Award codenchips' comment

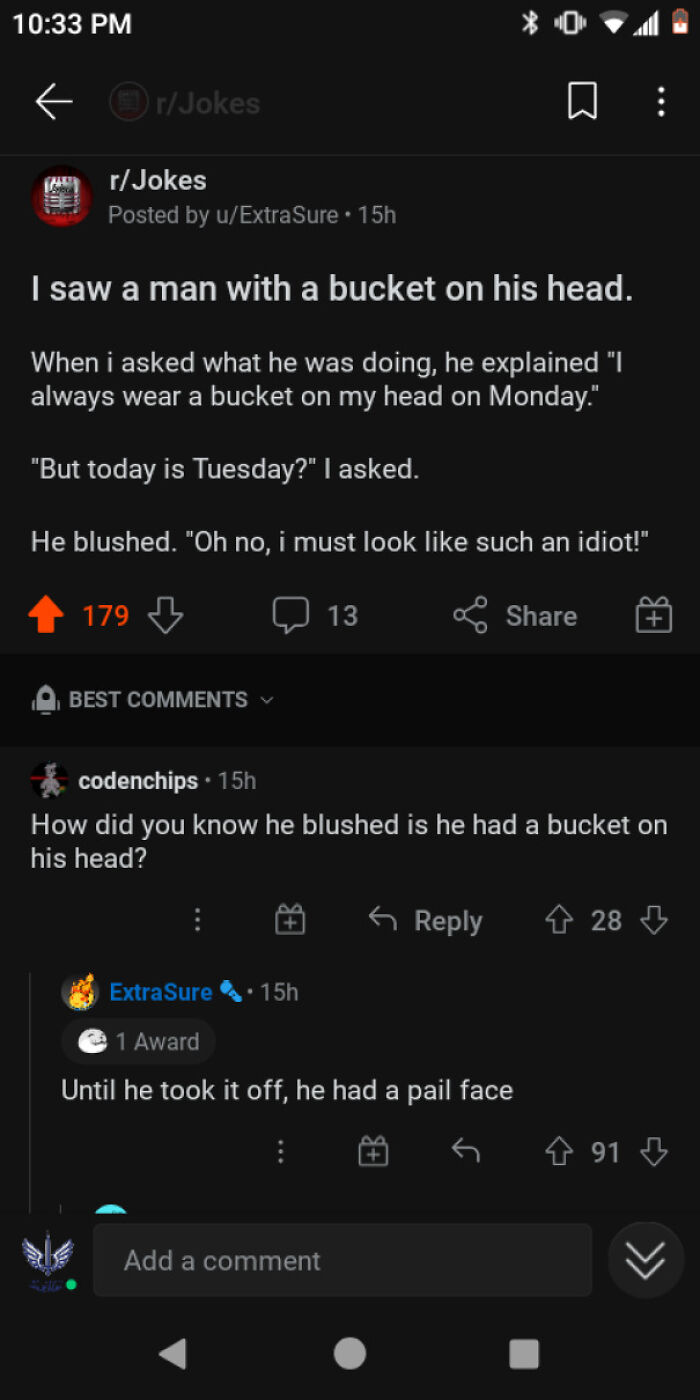tap(290, 920)
